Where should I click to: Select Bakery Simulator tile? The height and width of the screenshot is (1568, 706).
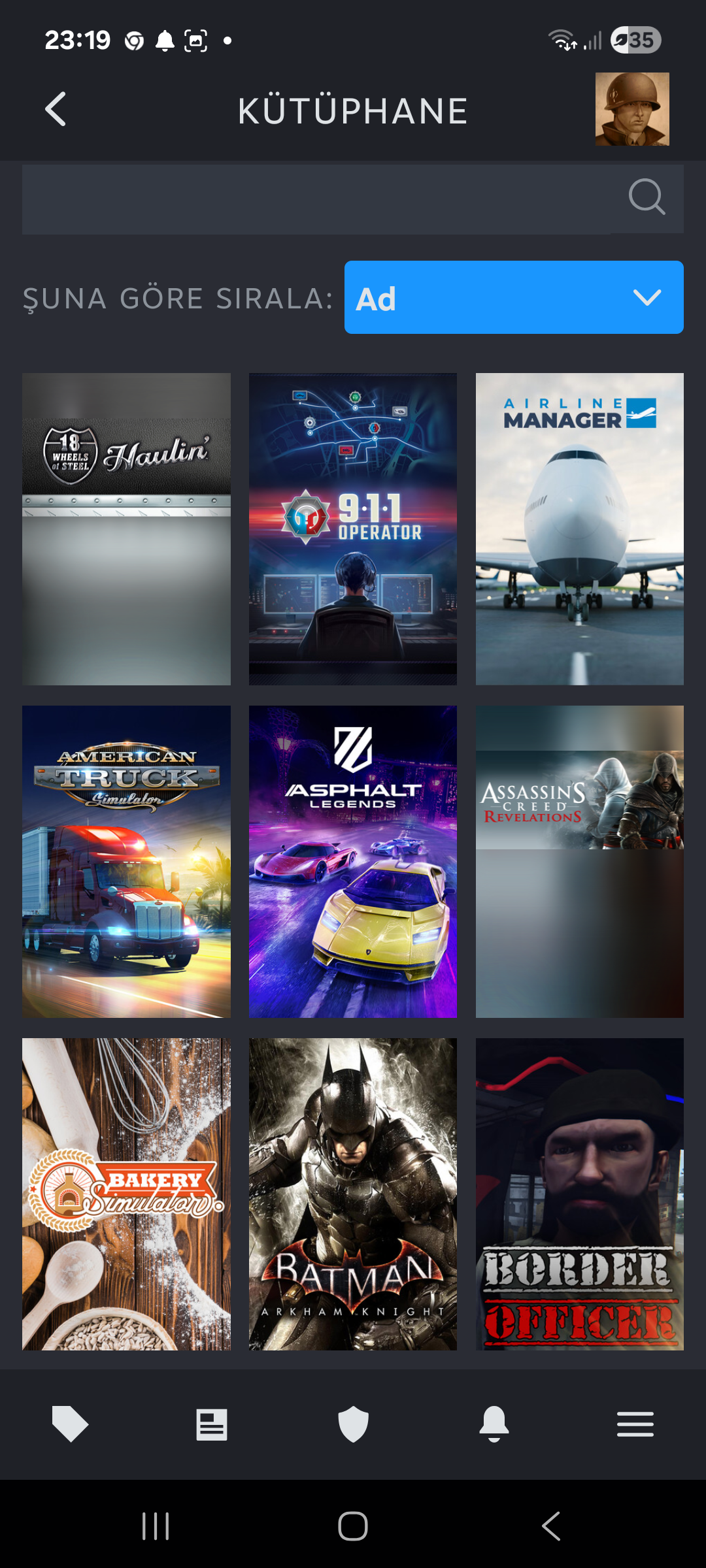click(x=126, y=1194)
